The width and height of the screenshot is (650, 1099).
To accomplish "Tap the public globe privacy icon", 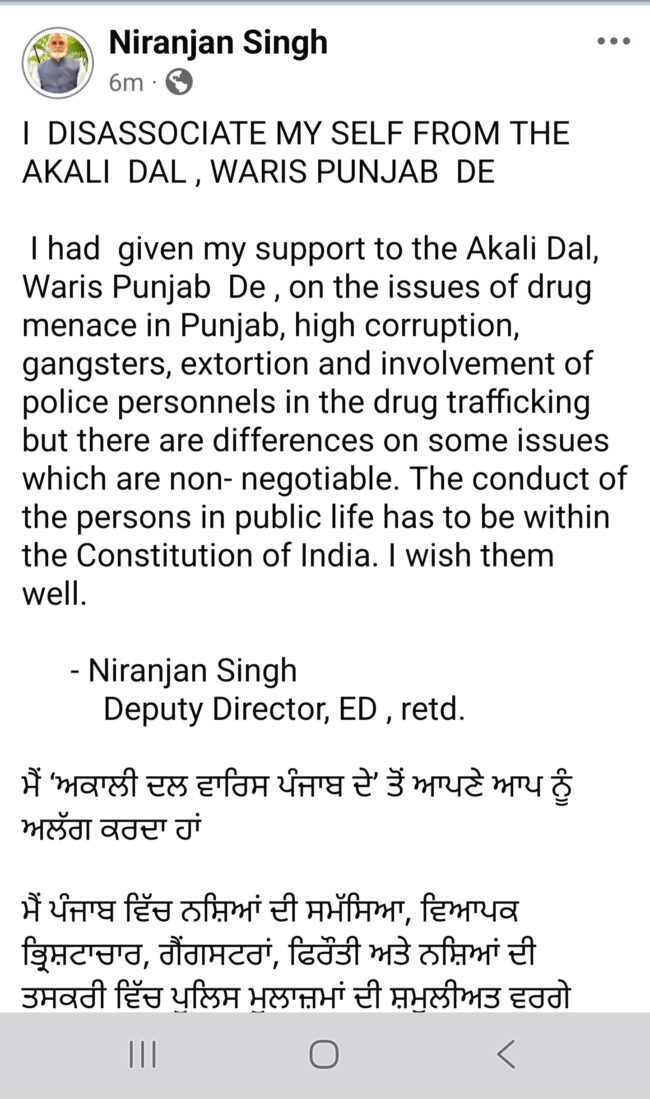I will pos(179,83).
